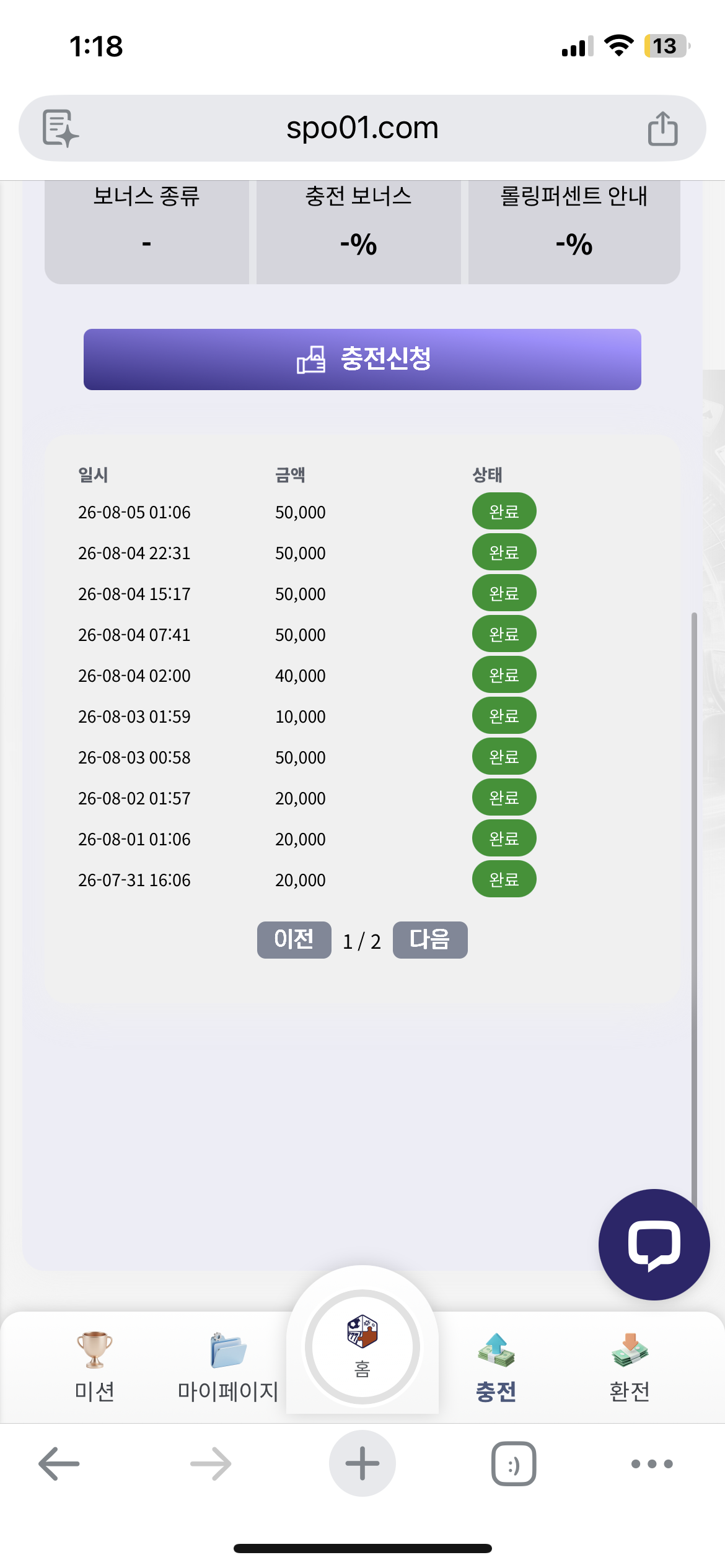Go back with the browser back arrow

pos(59,1464)
